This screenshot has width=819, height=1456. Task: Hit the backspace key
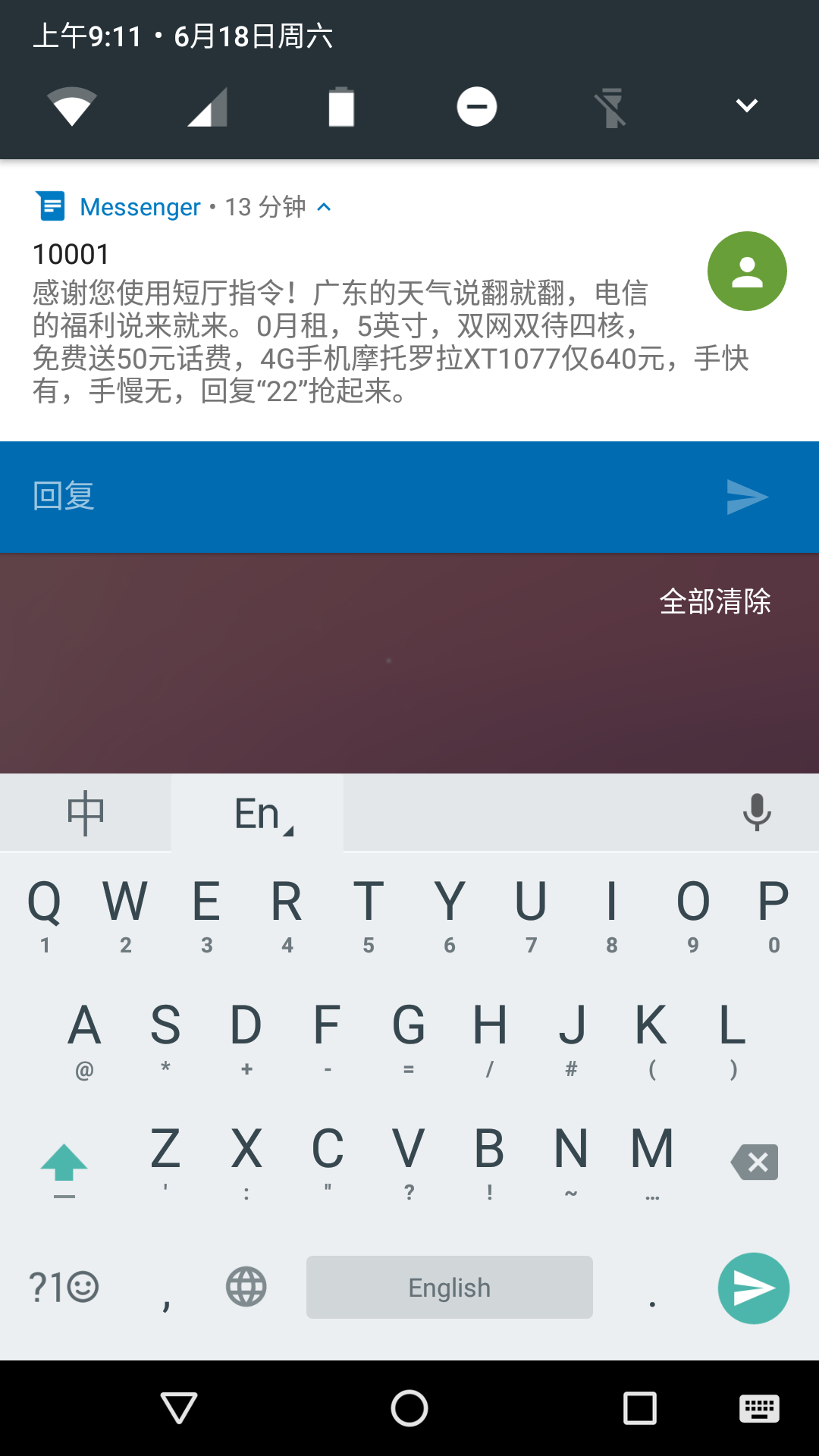(x=755, y=1162)
